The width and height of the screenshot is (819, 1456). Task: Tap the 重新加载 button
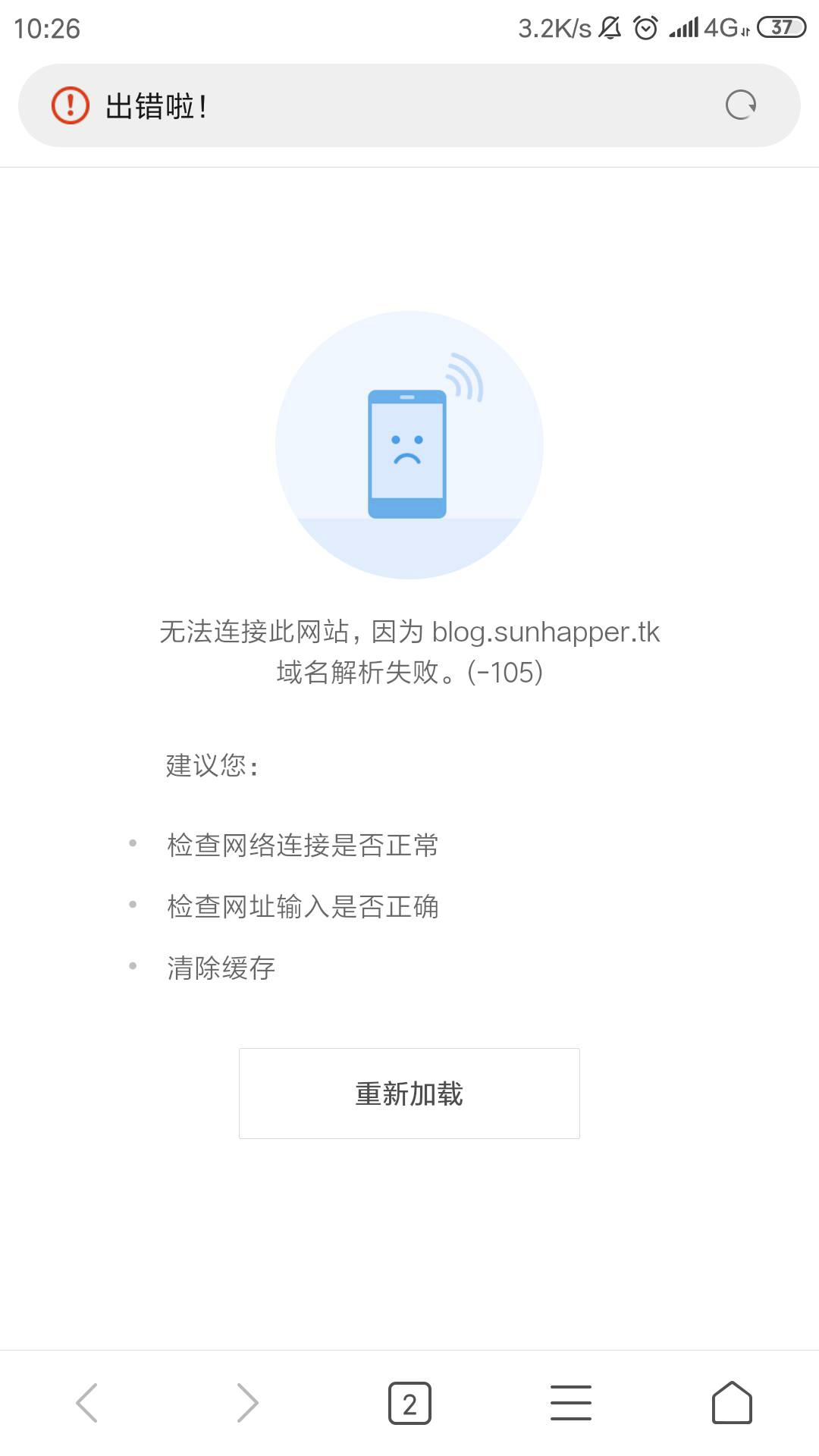[x=409, y=1094]
